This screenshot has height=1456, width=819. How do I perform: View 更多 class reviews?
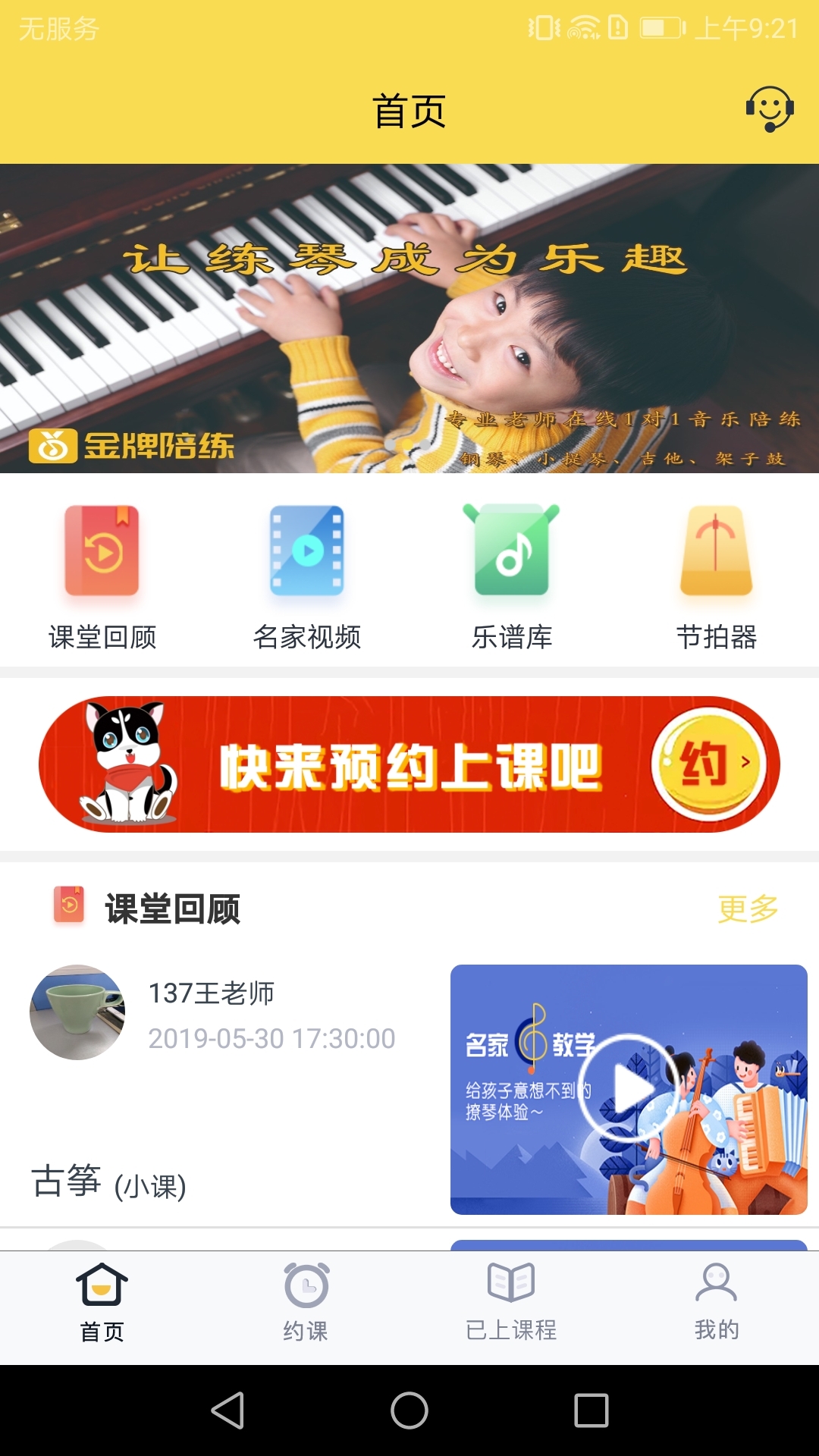748,908
